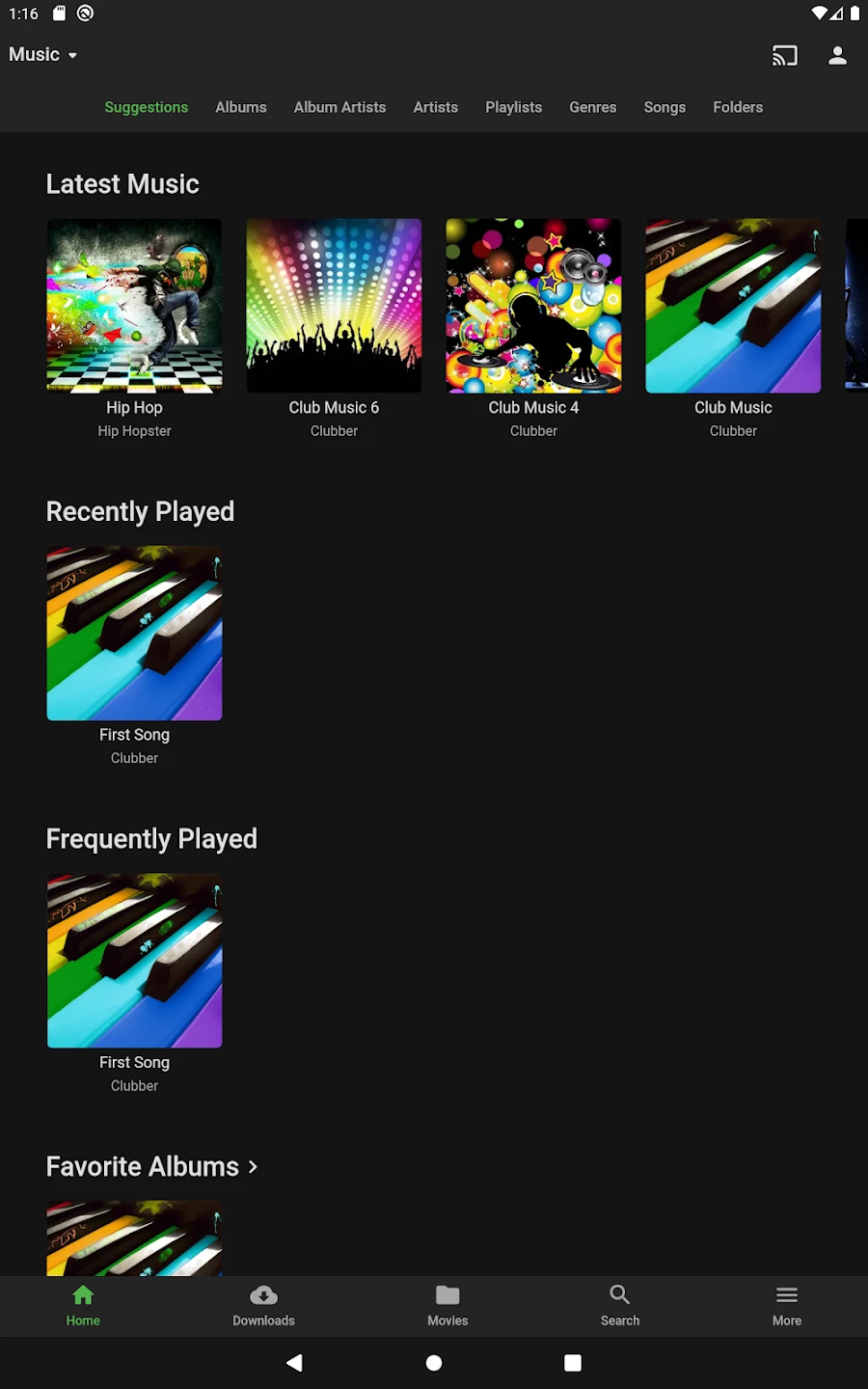Open the Club Music 4 album

533,306
